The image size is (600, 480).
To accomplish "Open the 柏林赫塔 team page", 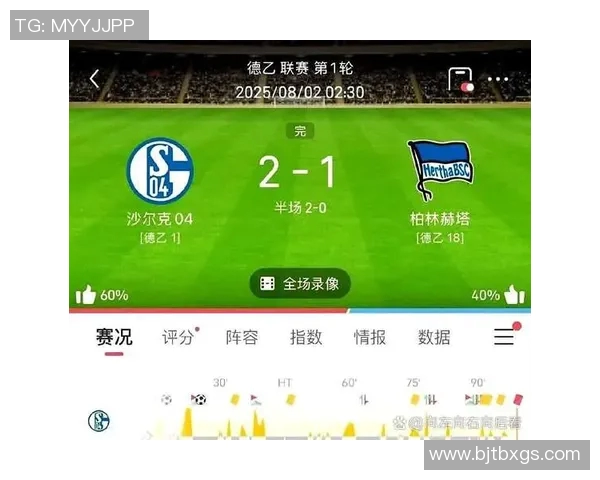I will [439, 171].
